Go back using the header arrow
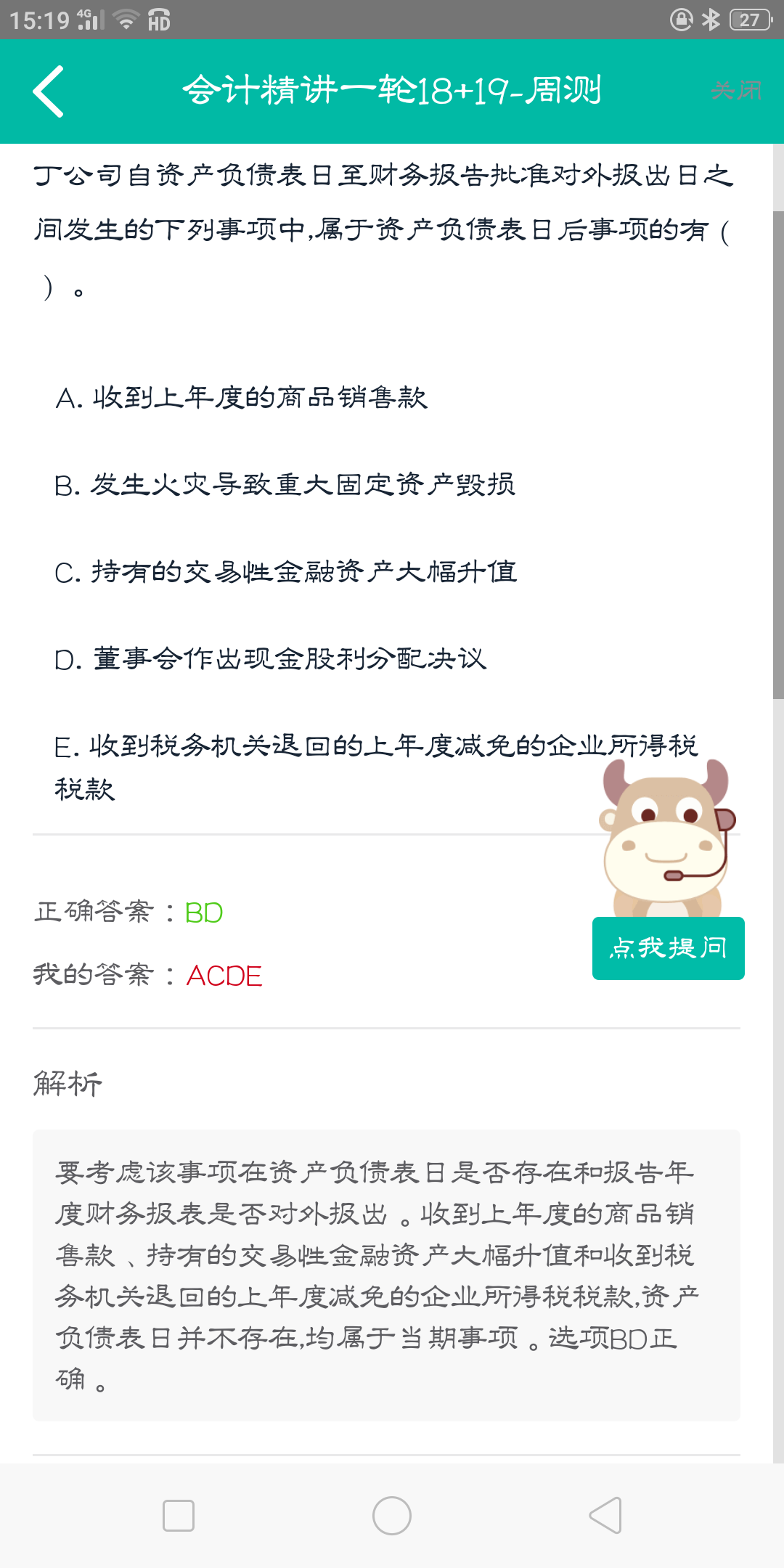 click(49, 91)
